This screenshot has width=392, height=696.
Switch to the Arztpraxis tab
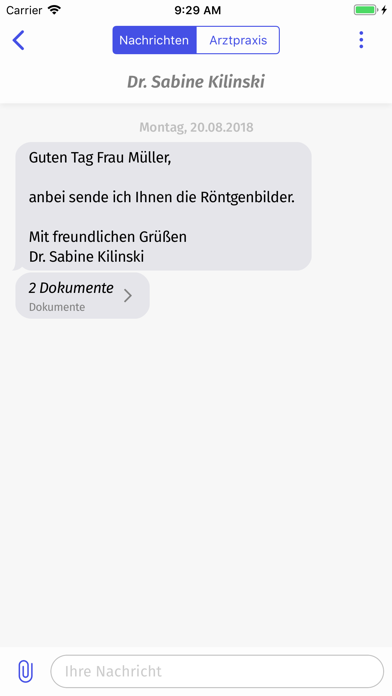point(238,40)
